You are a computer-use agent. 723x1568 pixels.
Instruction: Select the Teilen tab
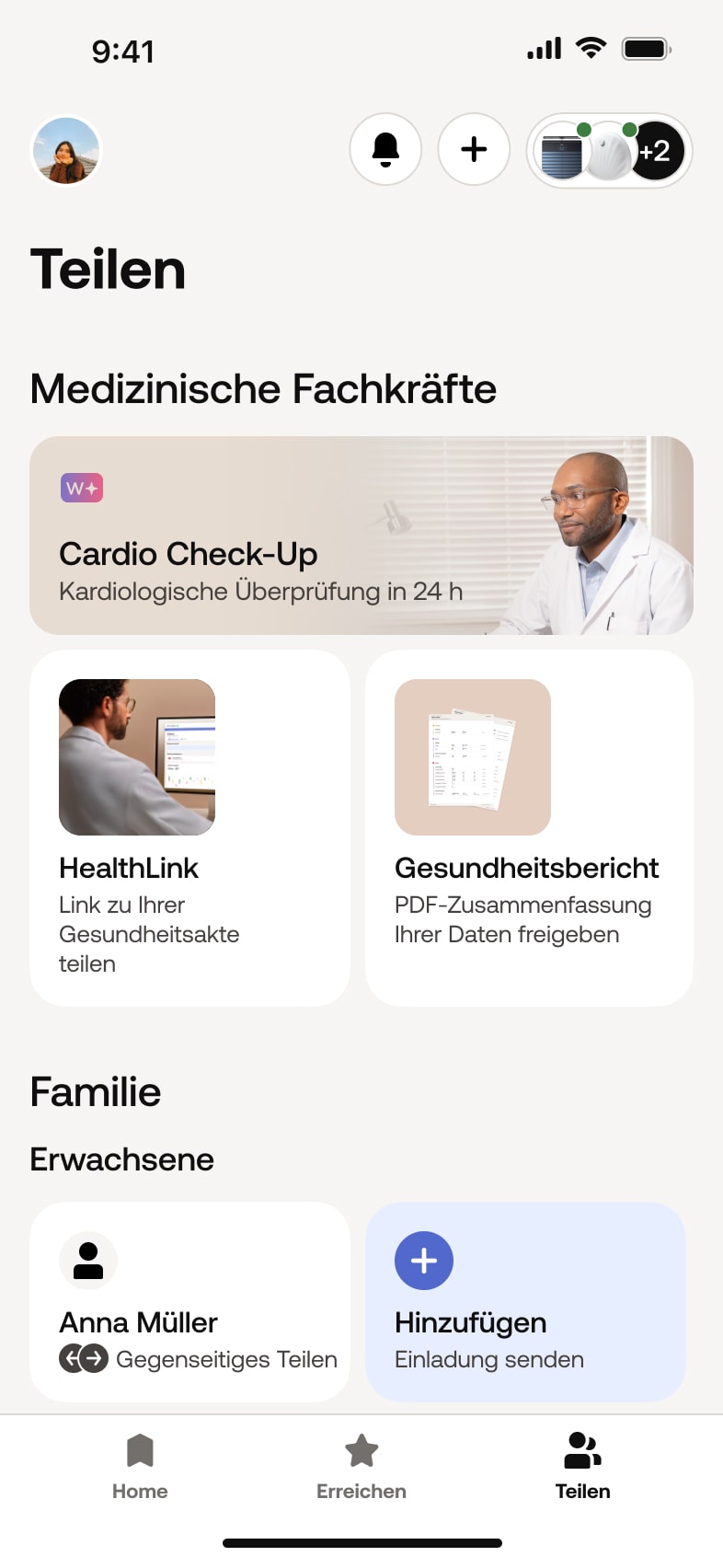point(582,1466)
